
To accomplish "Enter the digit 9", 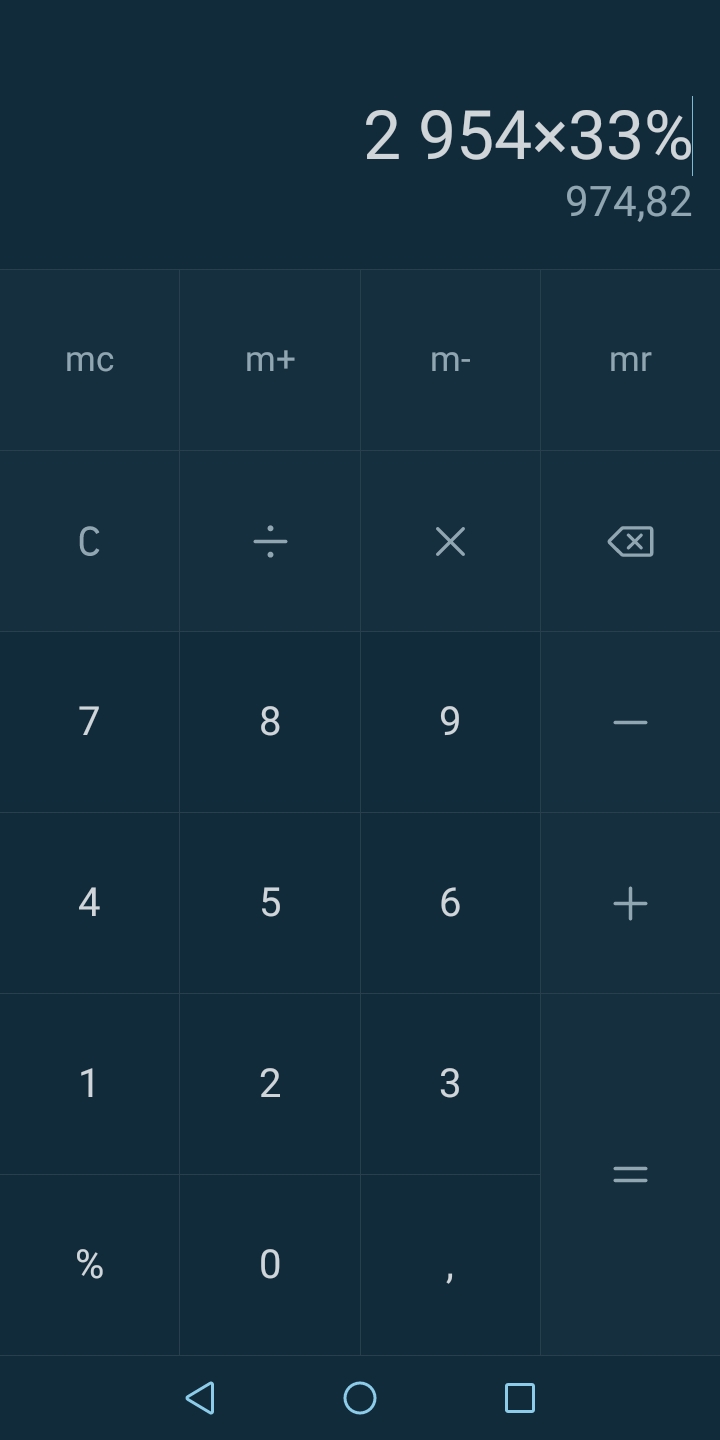I will pyautogui.click(x=450, y=722).
